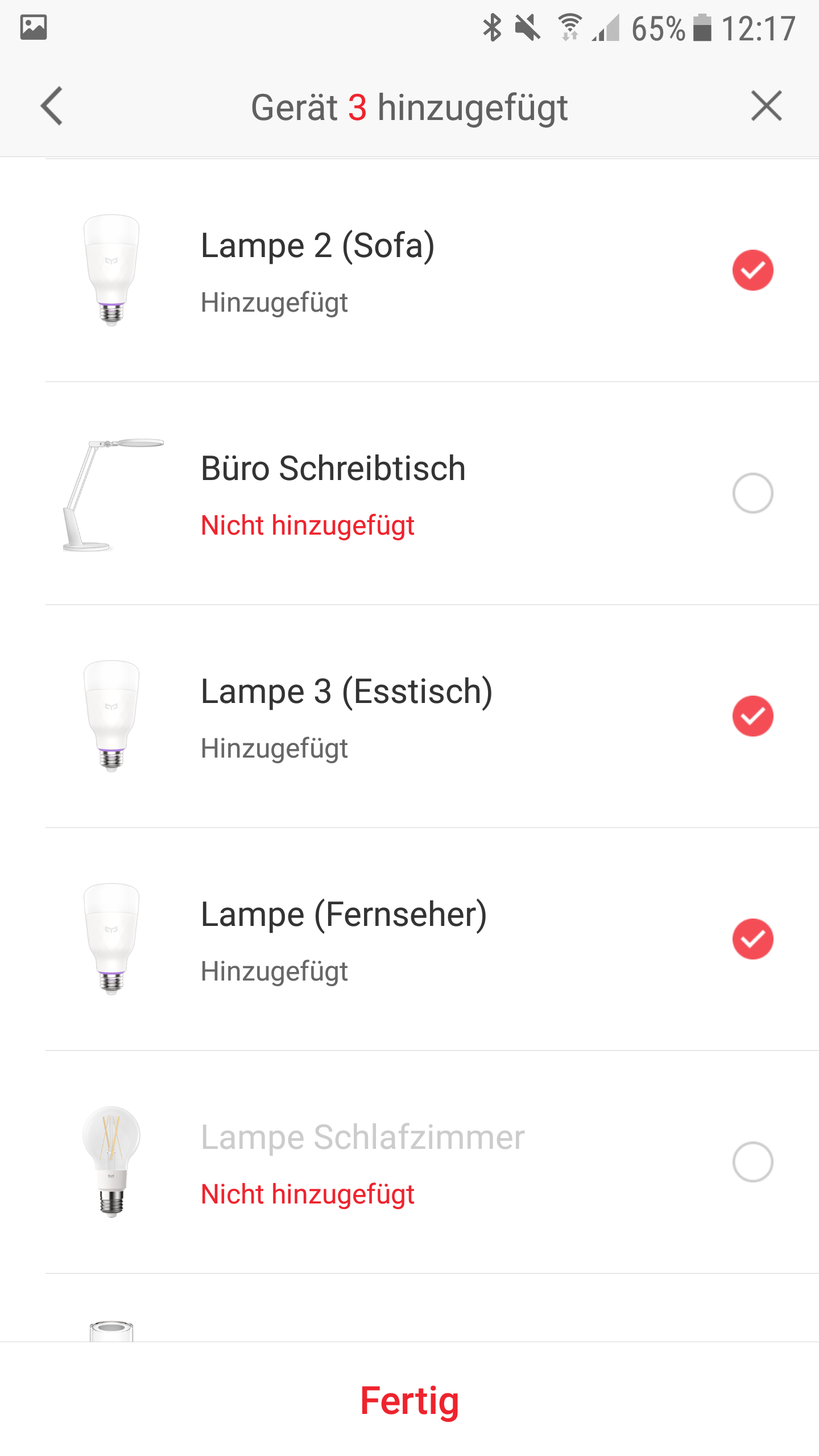Viewport: 819px width, 1456px height.
Task: Click the Lampe 2 (Sofa) bulb icon
Action: (110, 270)
